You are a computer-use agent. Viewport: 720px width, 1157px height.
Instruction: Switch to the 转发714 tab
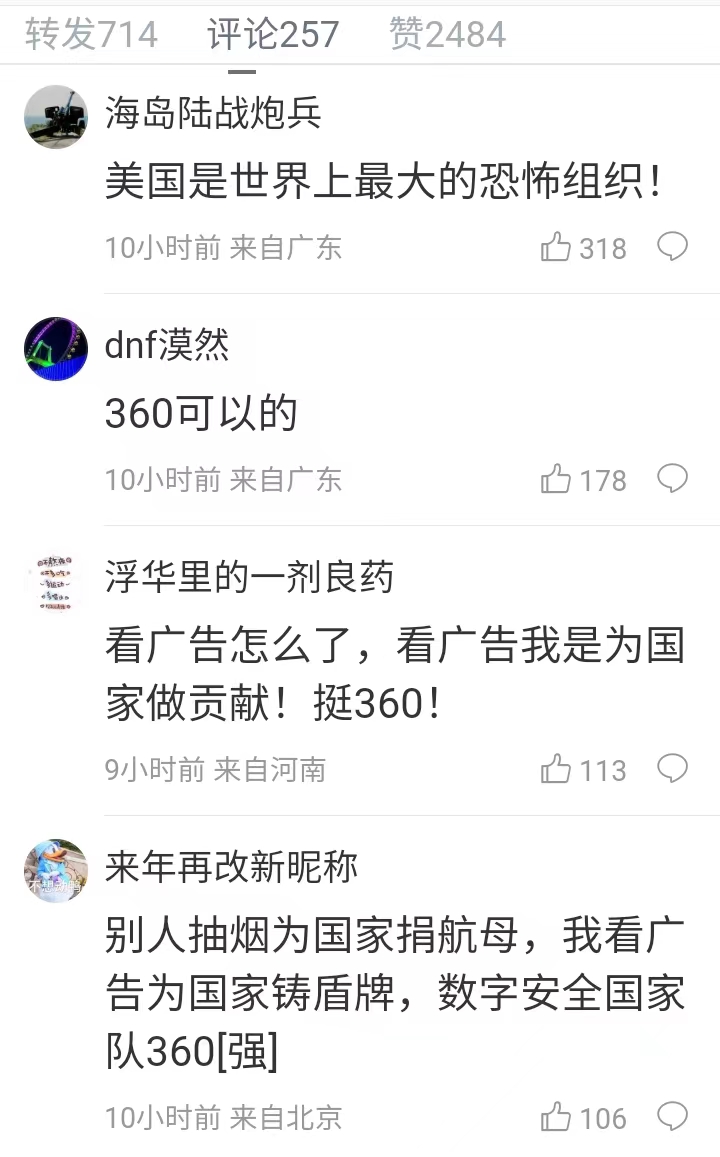(91, 34)
